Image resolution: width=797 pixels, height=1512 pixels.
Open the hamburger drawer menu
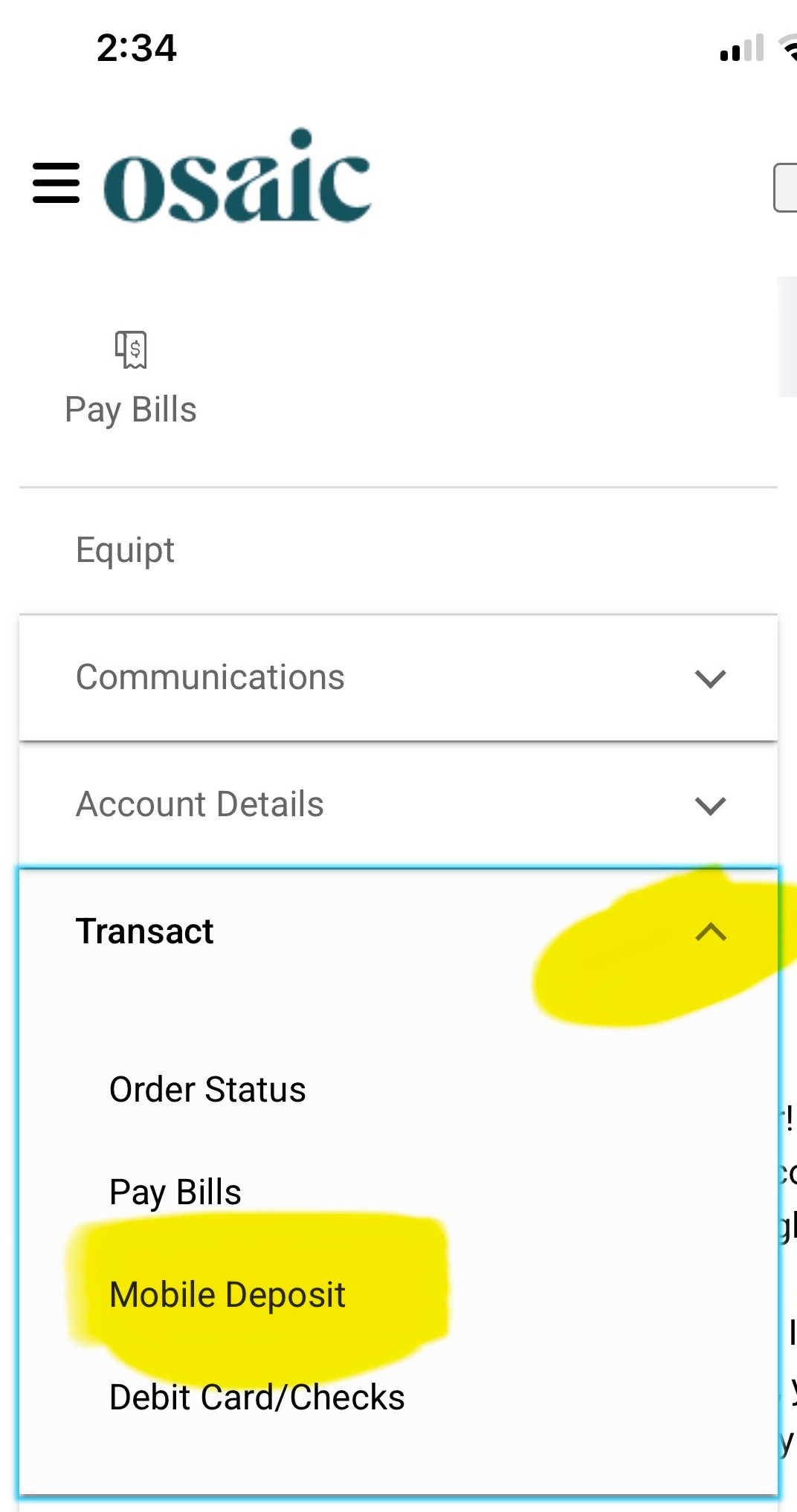tap(57, 183)
